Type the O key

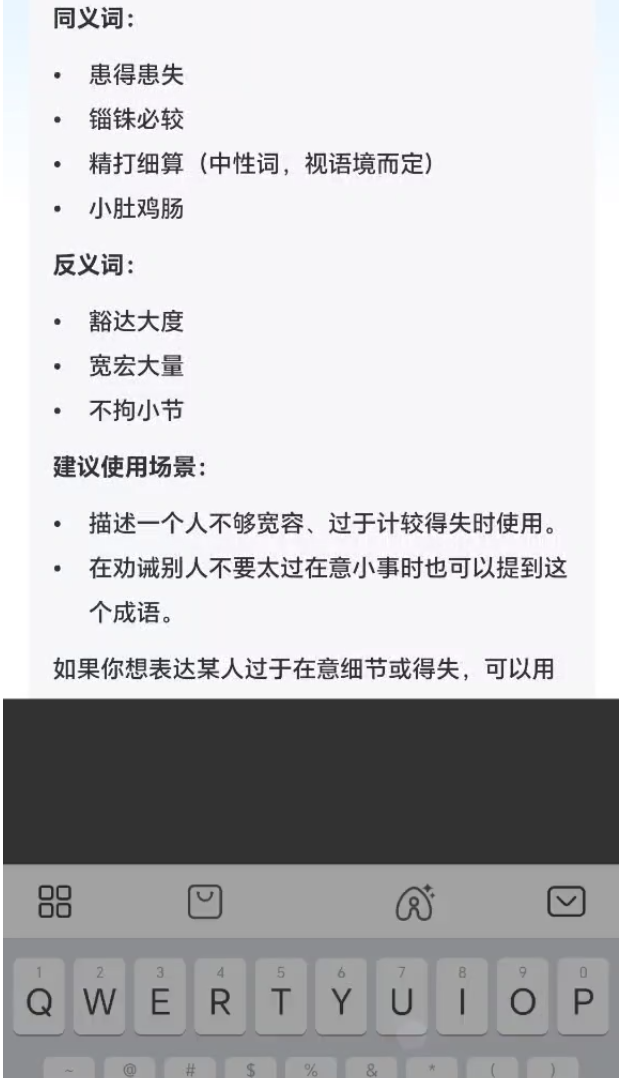click(x=523, y=996)
